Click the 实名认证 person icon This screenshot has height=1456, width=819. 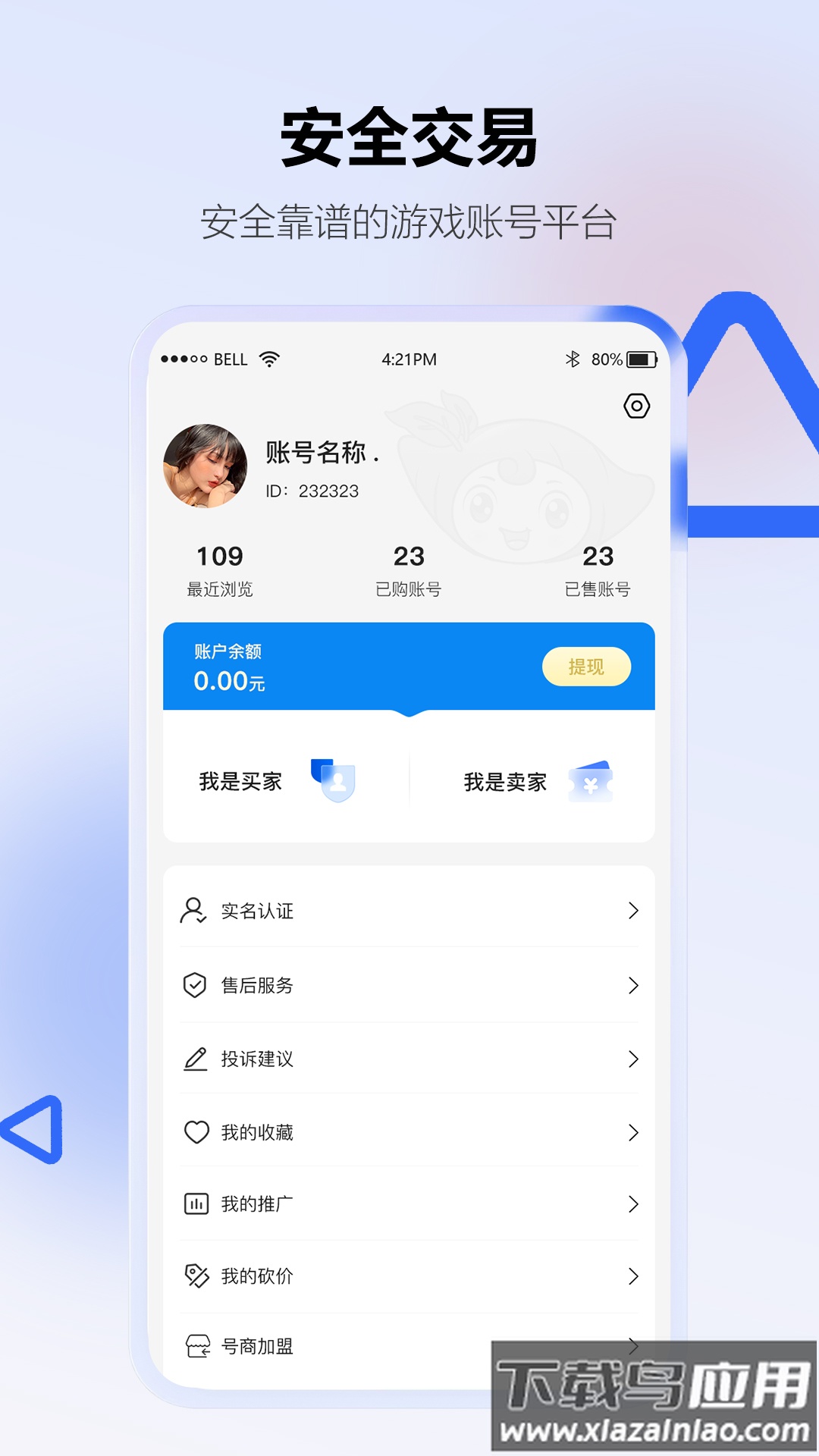[195, 911]
